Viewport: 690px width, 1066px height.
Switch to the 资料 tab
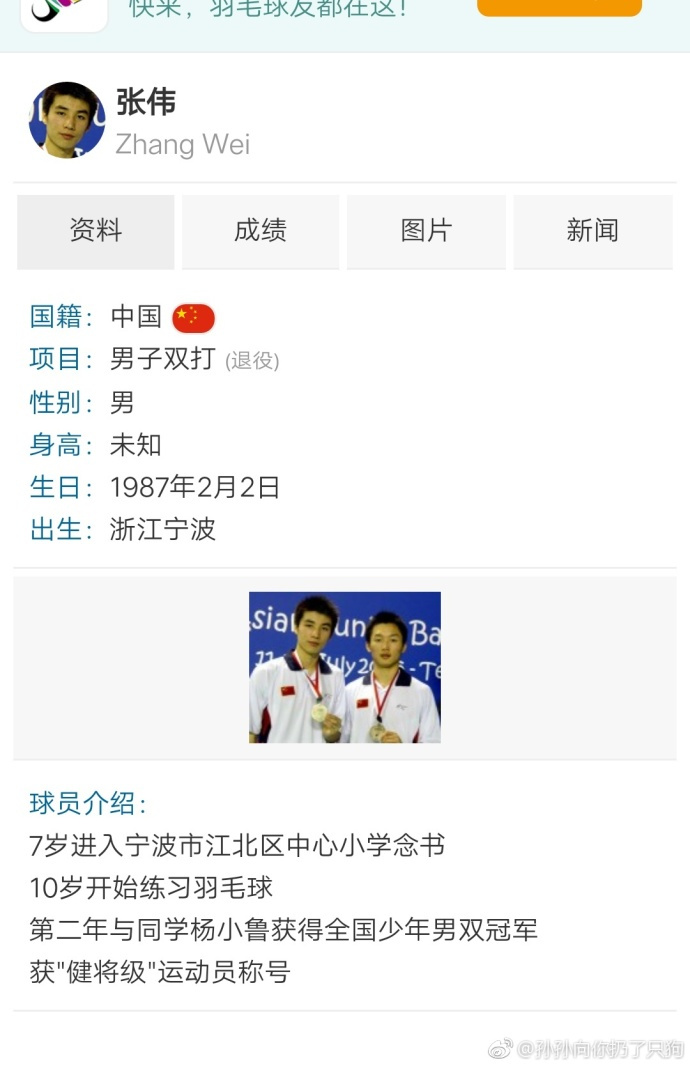coord(96,231)
